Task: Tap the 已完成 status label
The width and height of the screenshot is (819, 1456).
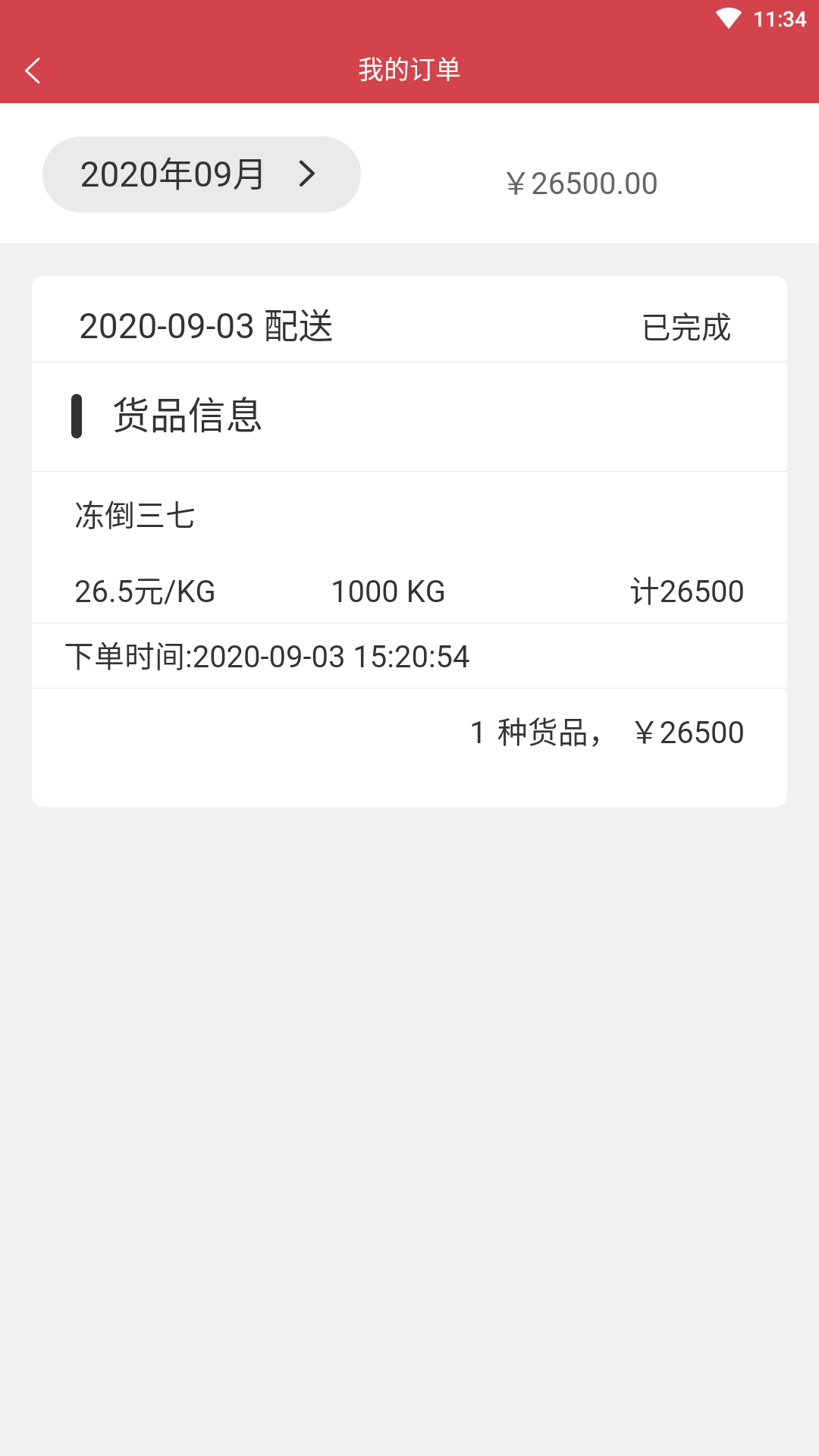Action: pyautogui.click(x=685, y=328)
